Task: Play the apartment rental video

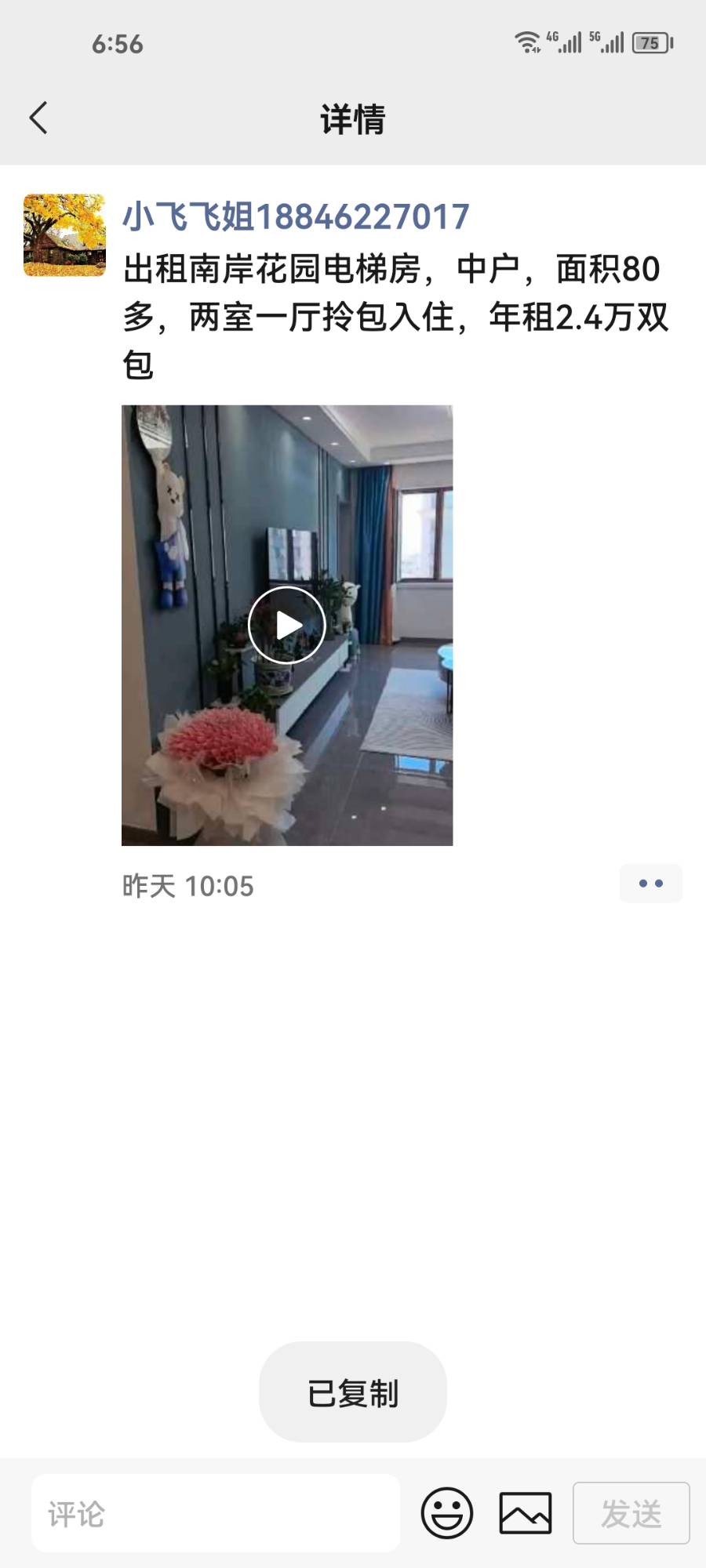Action: [x=287, y=625]
